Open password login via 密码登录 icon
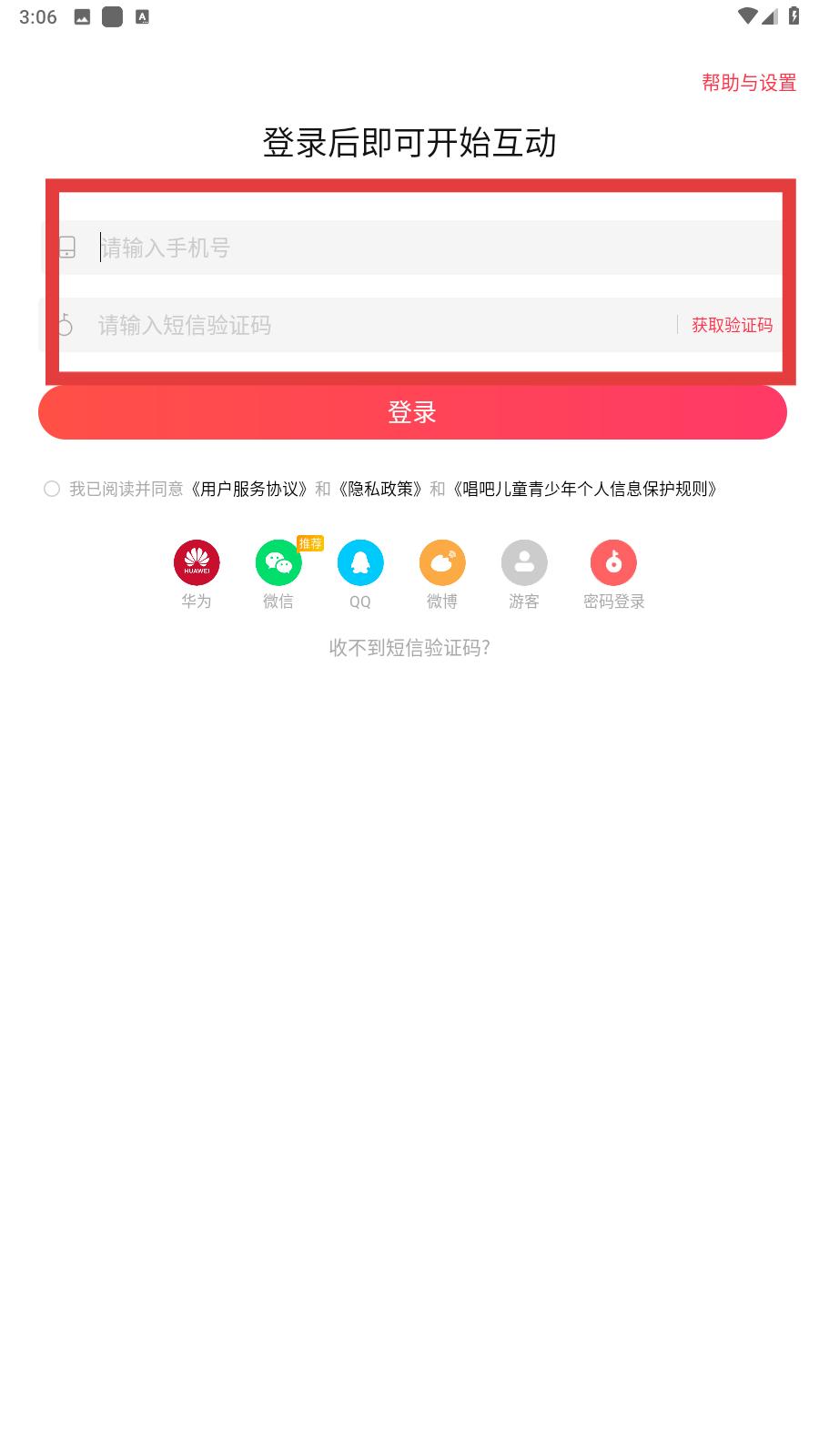The height and width of the screenshot is (1456, 819). [613, 561]
